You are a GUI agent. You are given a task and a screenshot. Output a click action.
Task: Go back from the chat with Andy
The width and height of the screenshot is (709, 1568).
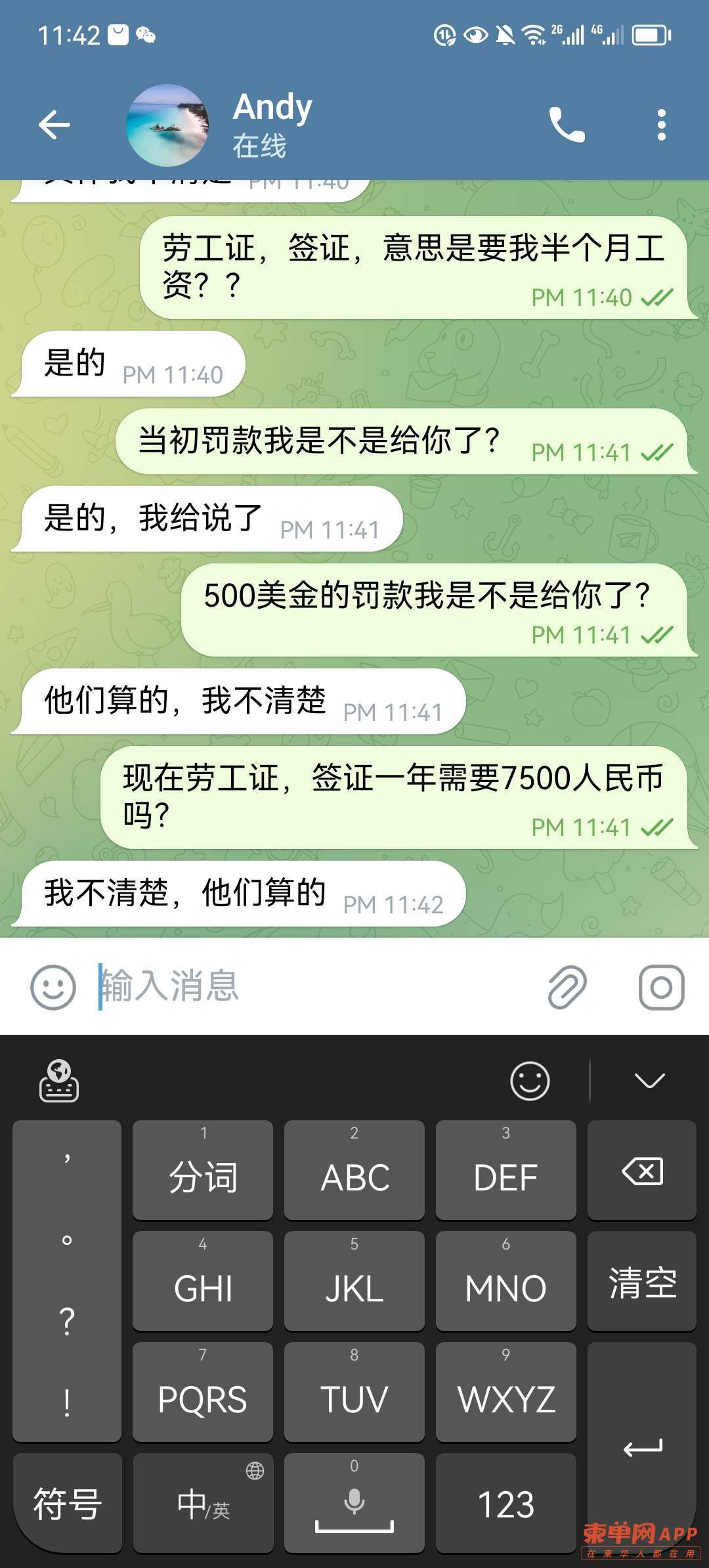tap(54, 125)
